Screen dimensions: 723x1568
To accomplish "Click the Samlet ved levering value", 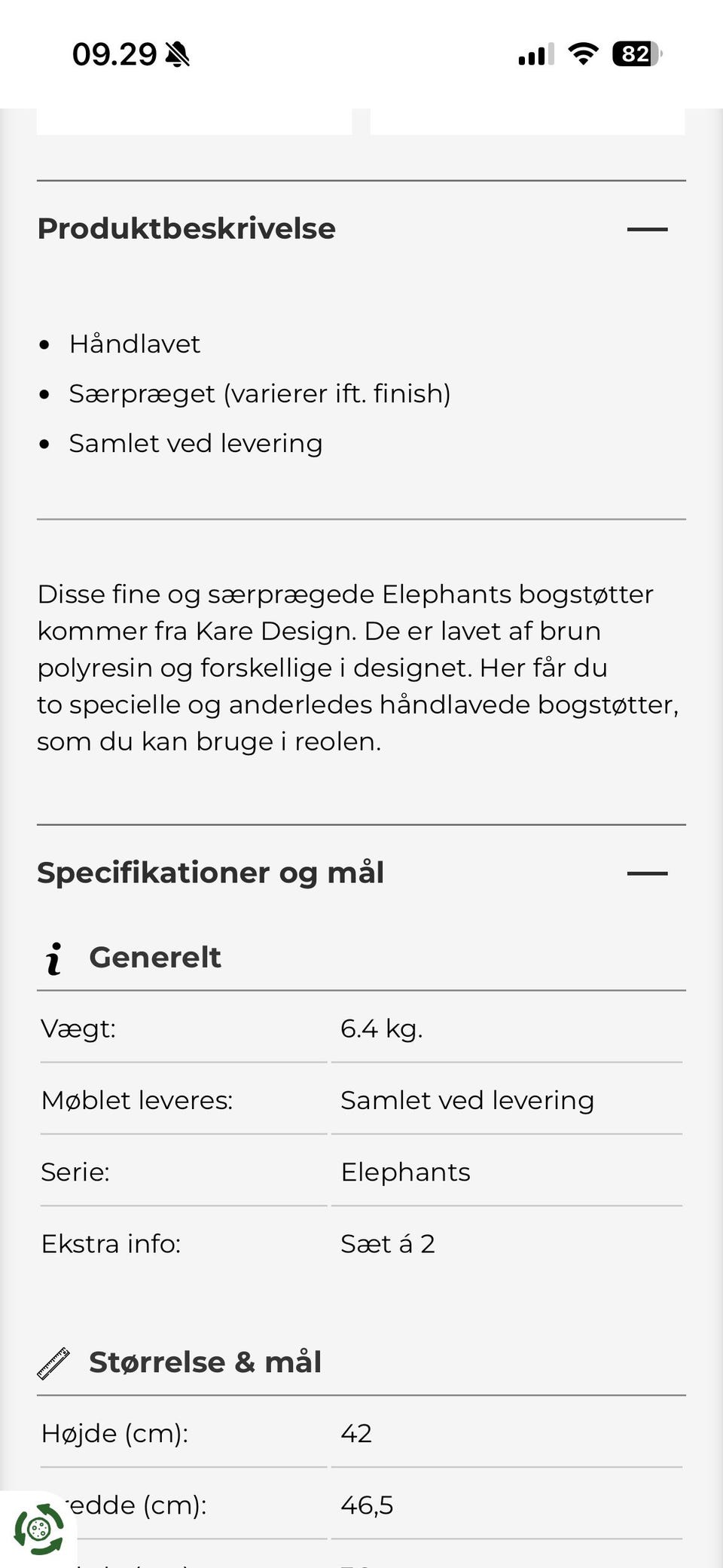I will pos(468,1099).
